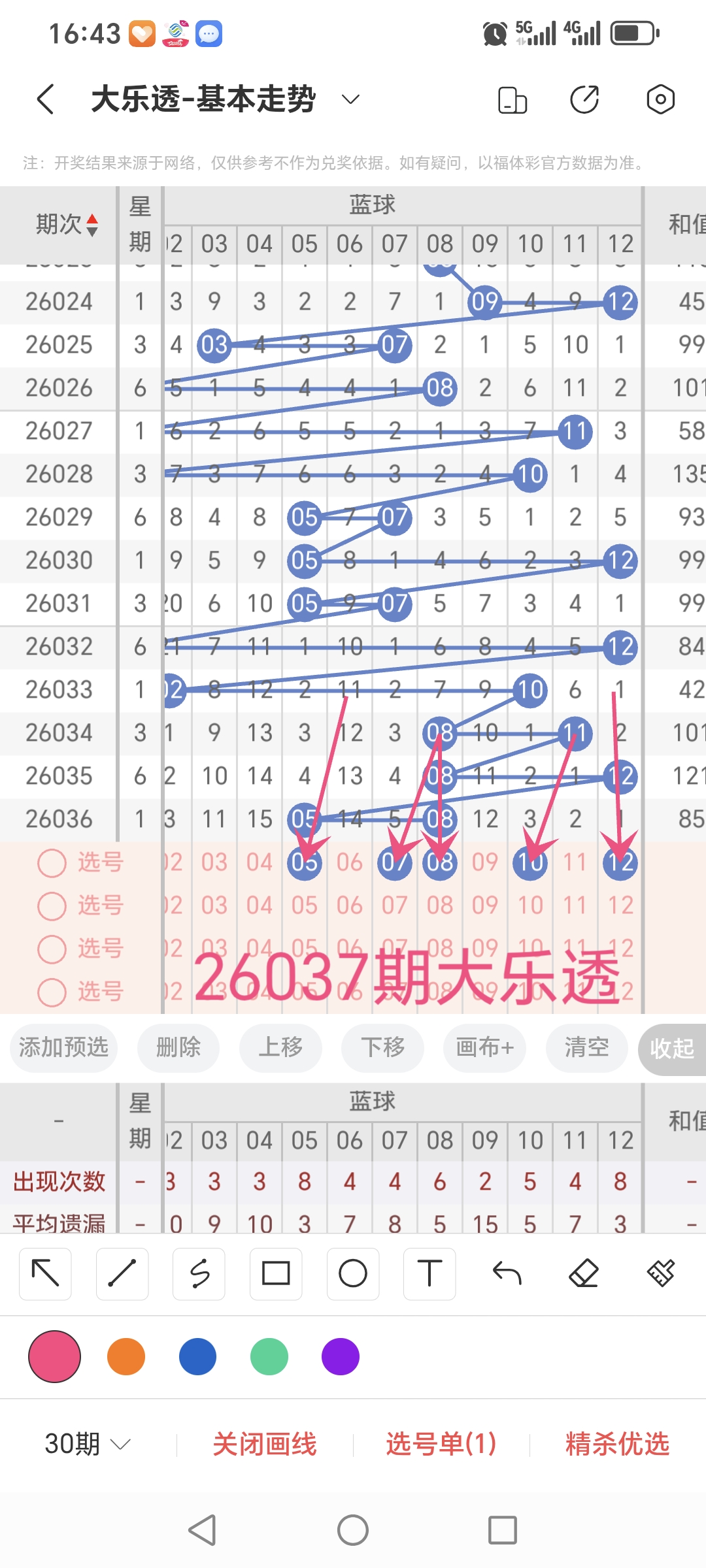This screenshot has height=1568, width=706.
Task: Select the orange color swatch
Action: tap(126, 1357)
